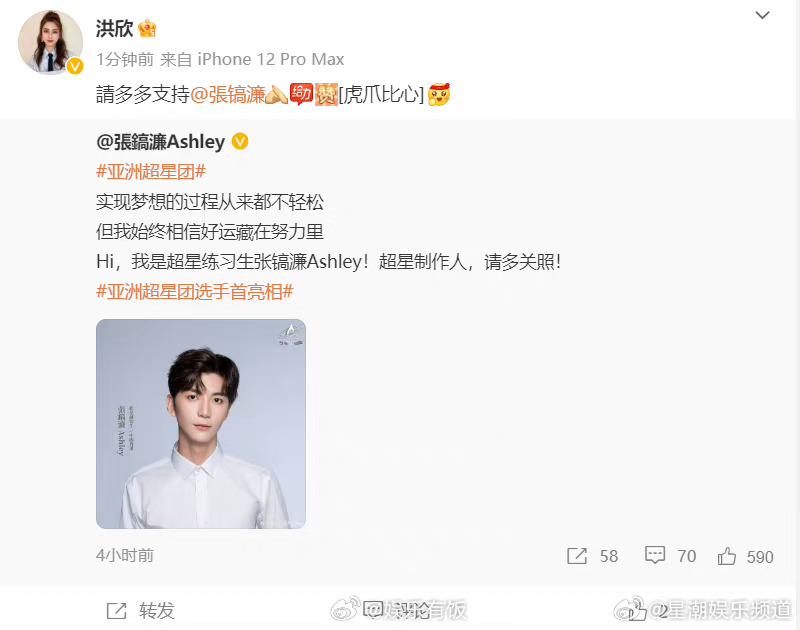Like the original post with 590 likes

745,556
